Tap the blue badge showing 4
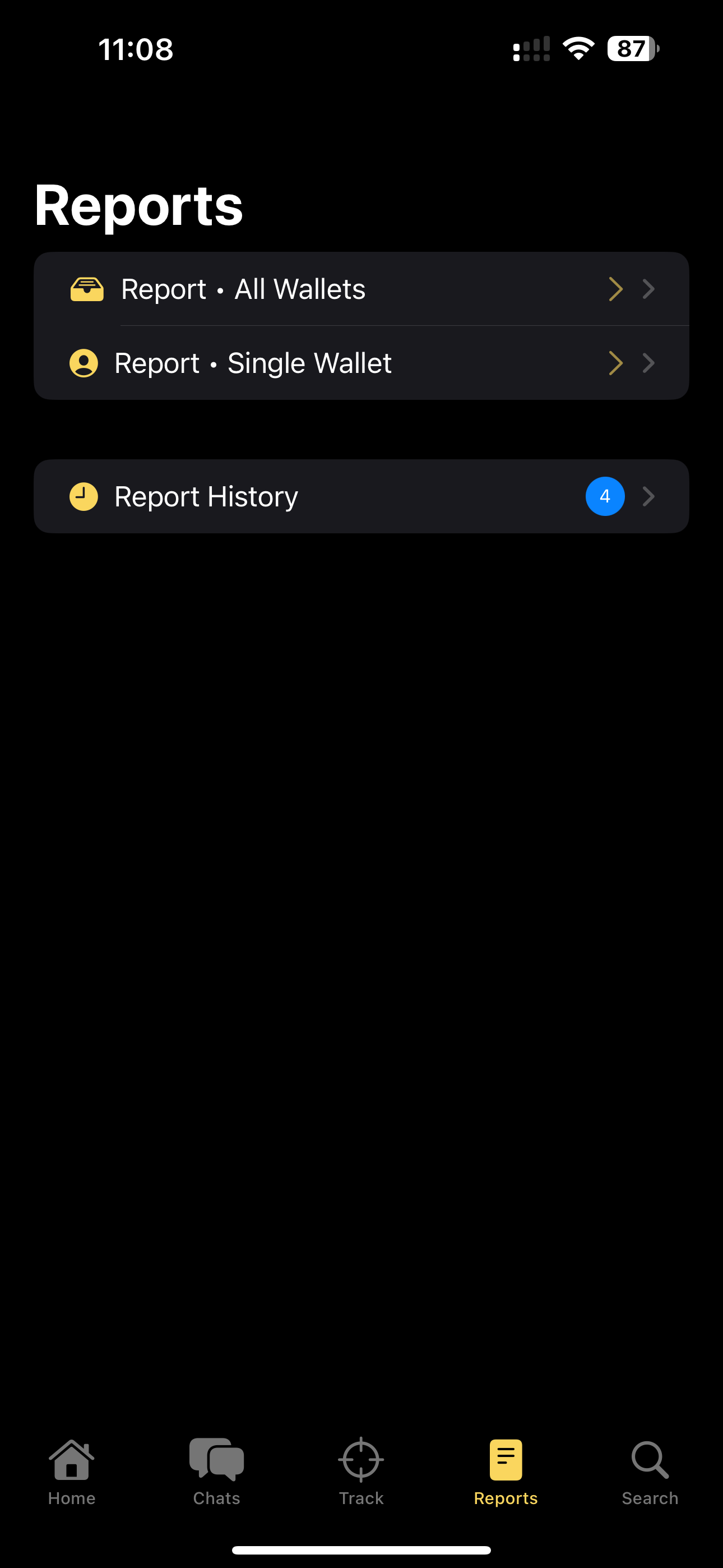Viewport: 723px width, 1568px height. (x=605, y=496)
